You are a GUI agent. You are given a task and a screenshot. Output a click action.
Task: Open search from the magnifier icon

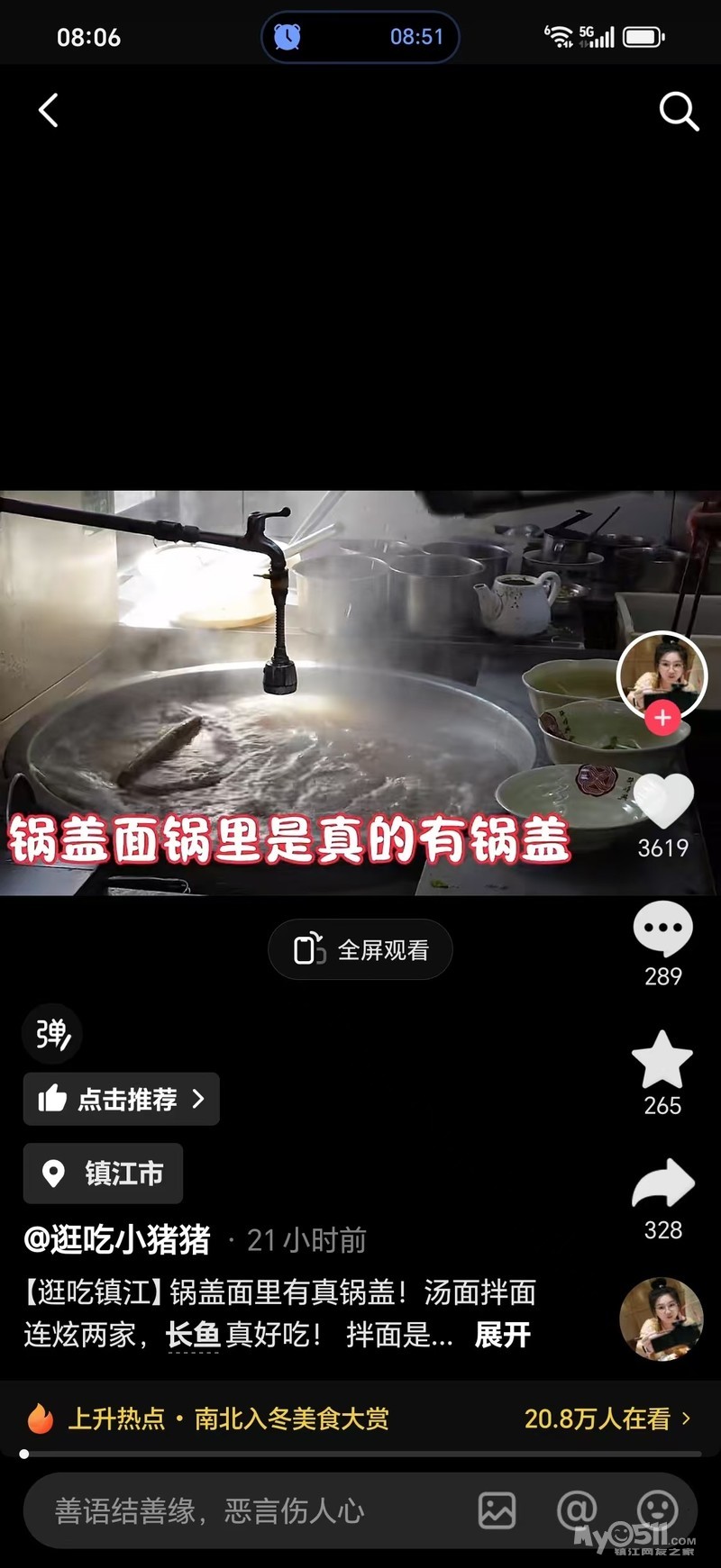[678, 112]
